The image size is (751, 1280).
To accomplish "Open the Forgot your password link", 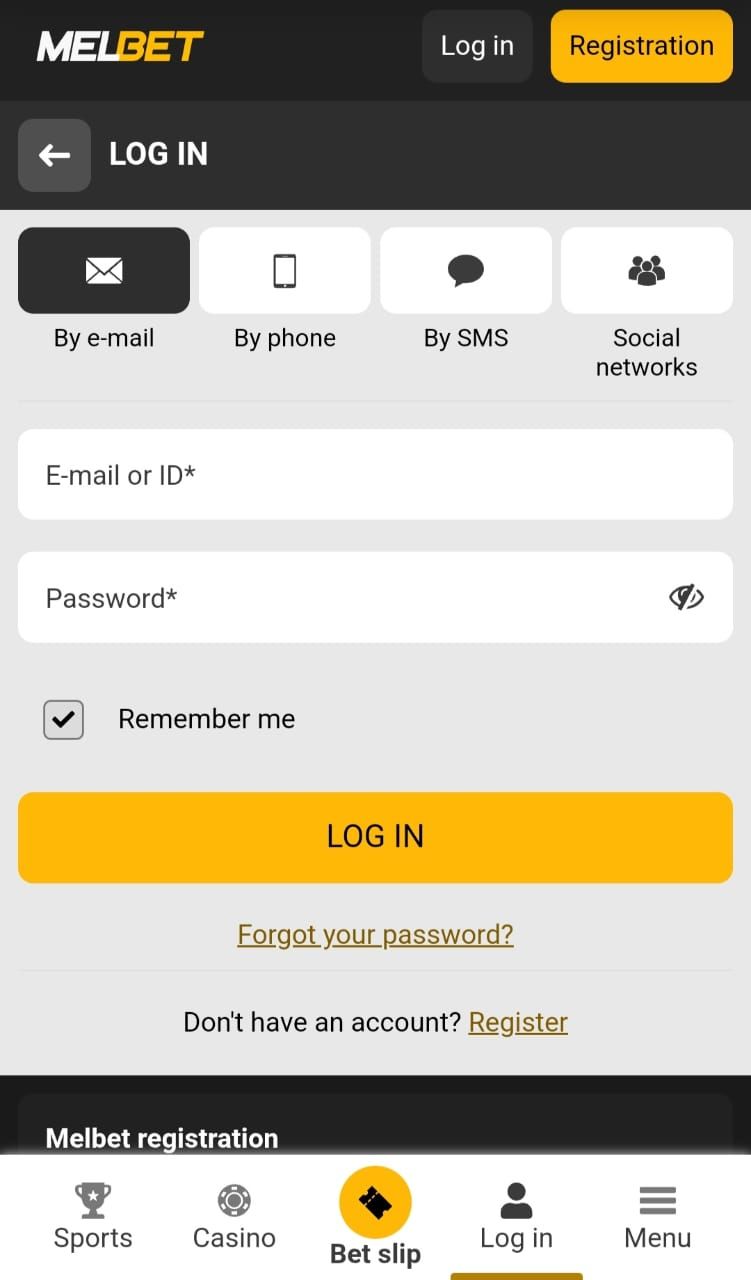I will 375,934.
